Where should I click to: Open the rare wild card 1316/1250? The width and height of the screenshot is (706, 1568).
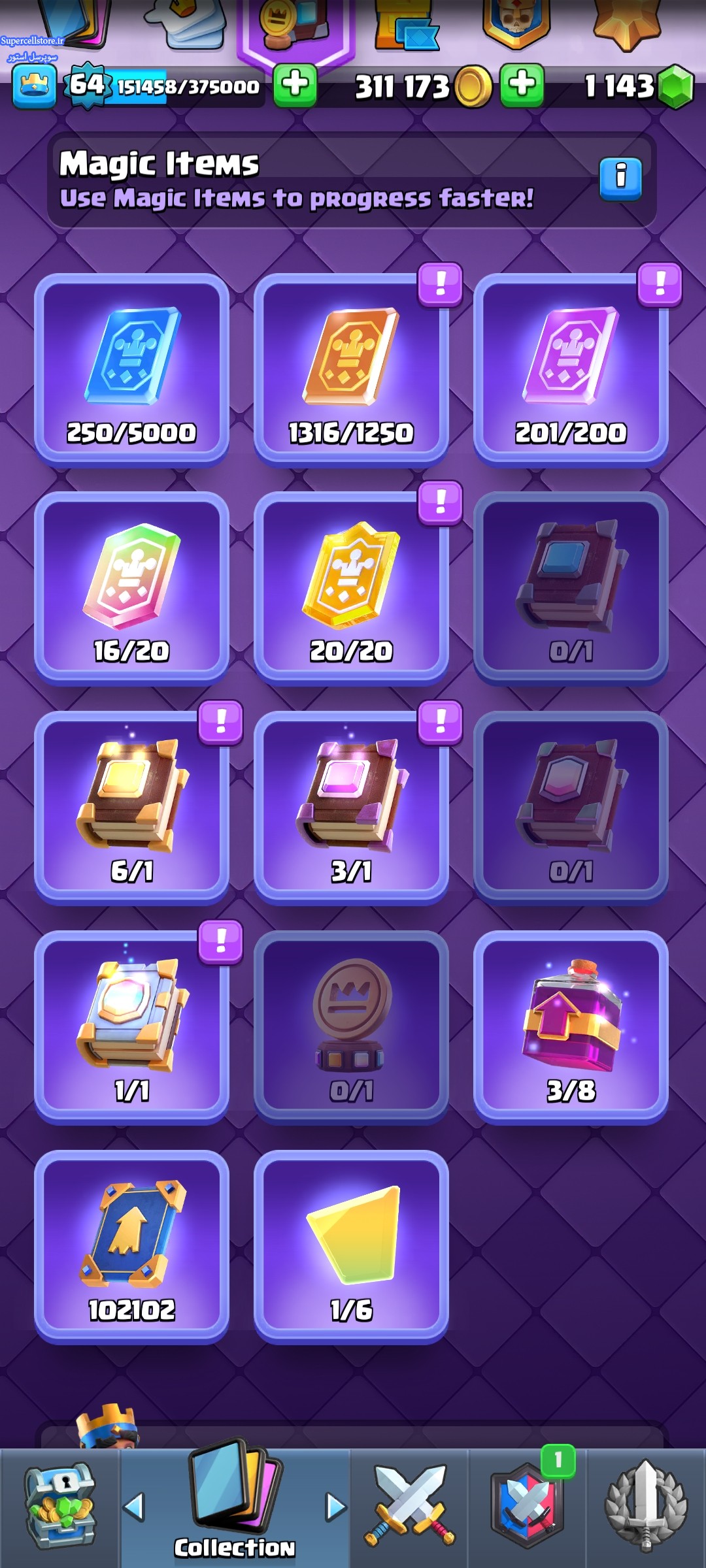pos(351,368)
